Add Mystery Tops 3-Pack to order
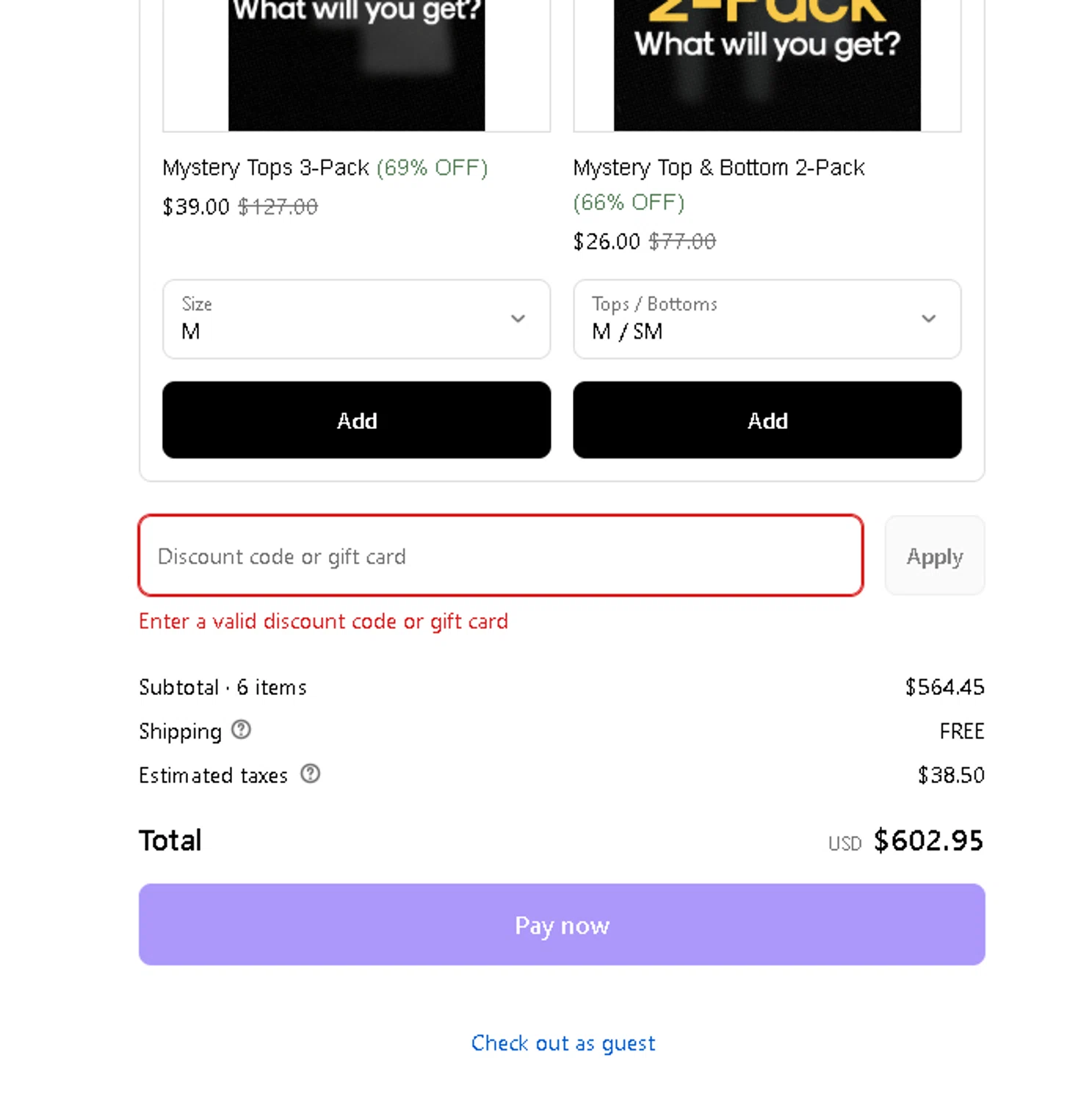The image size is (1092, 1102). (356, 420)
